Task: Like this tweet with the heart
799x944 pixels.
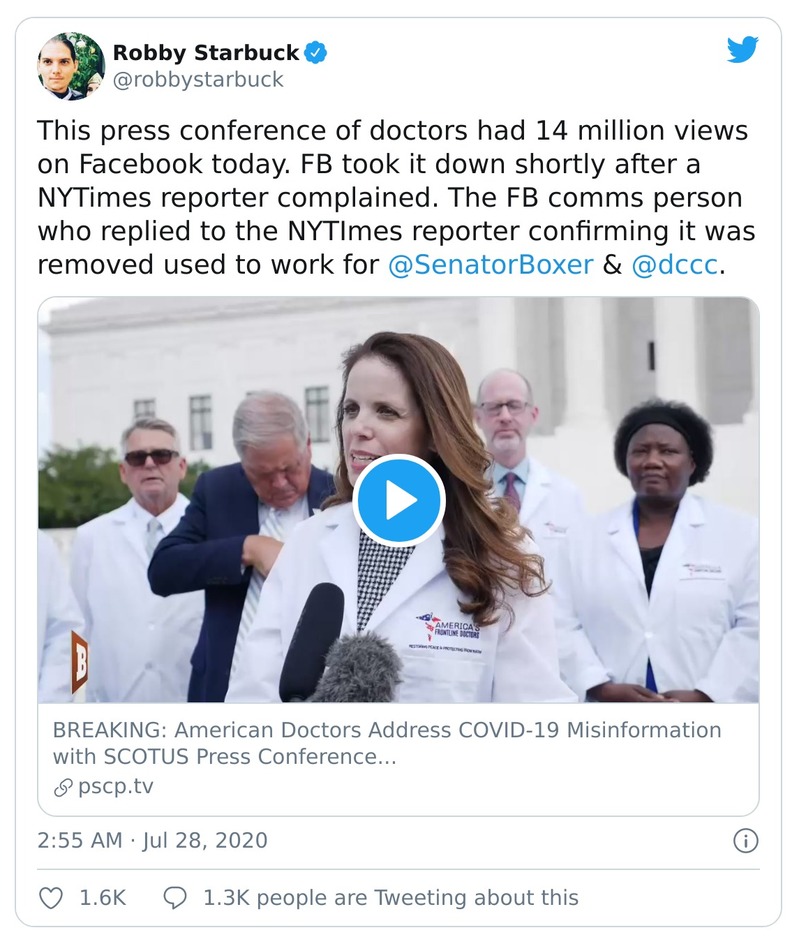Action: [x=51, y=898]
